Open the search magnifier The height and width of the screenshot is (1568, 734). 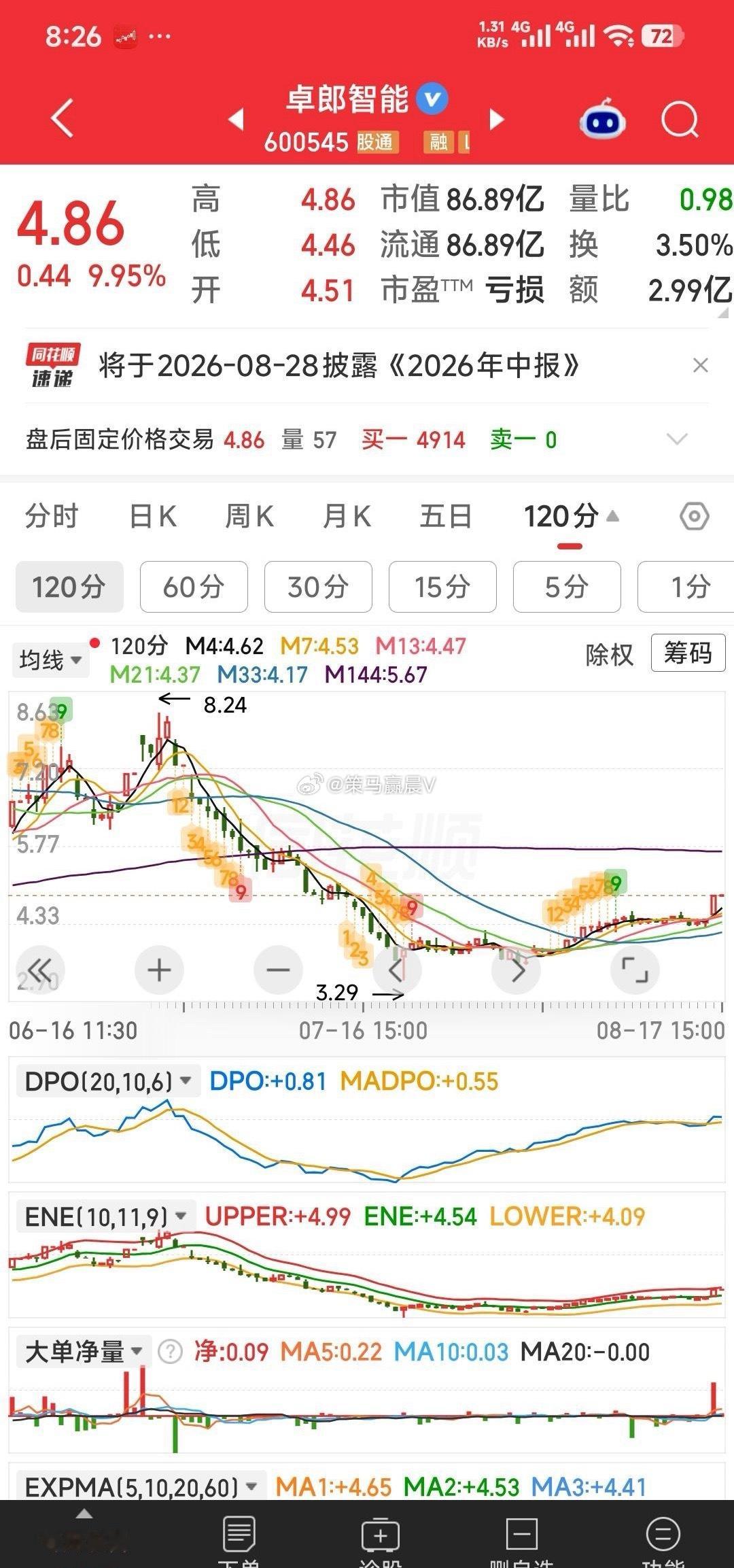[x=680, y=120]
